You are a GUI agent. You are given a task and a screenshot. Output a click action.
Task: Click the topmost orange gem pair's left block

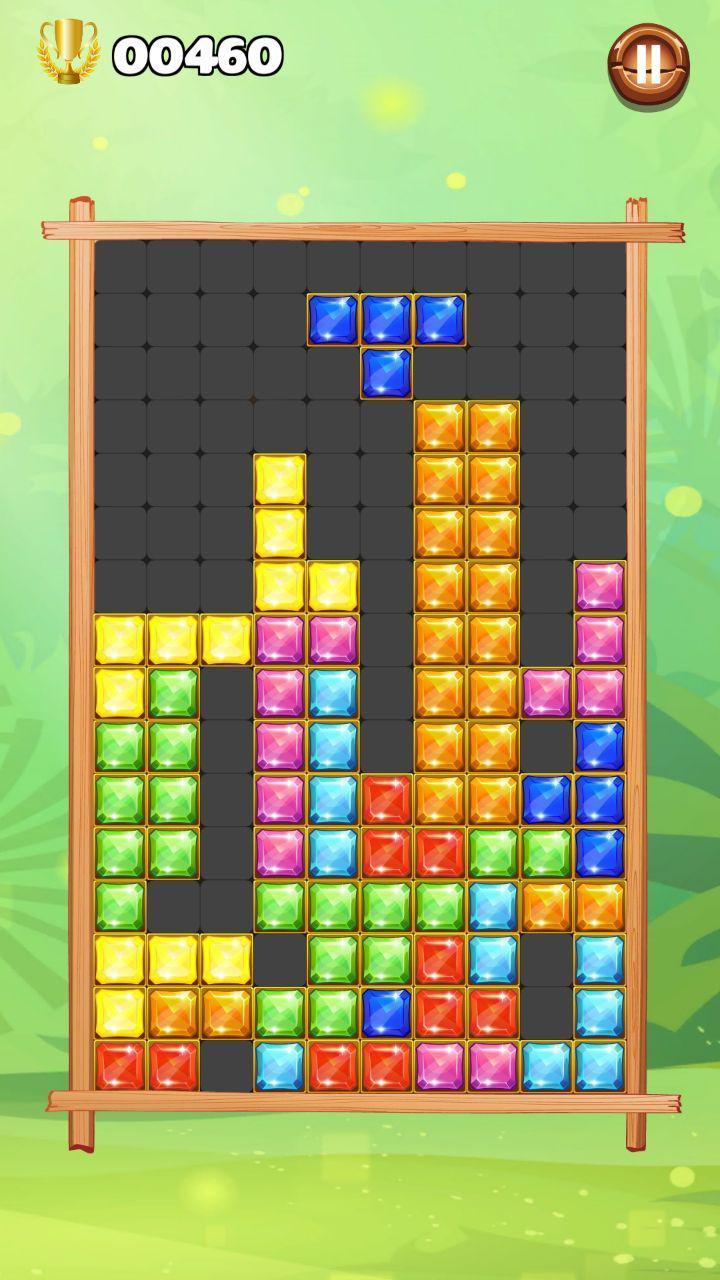pyautogui.click(x=440, y=425)
